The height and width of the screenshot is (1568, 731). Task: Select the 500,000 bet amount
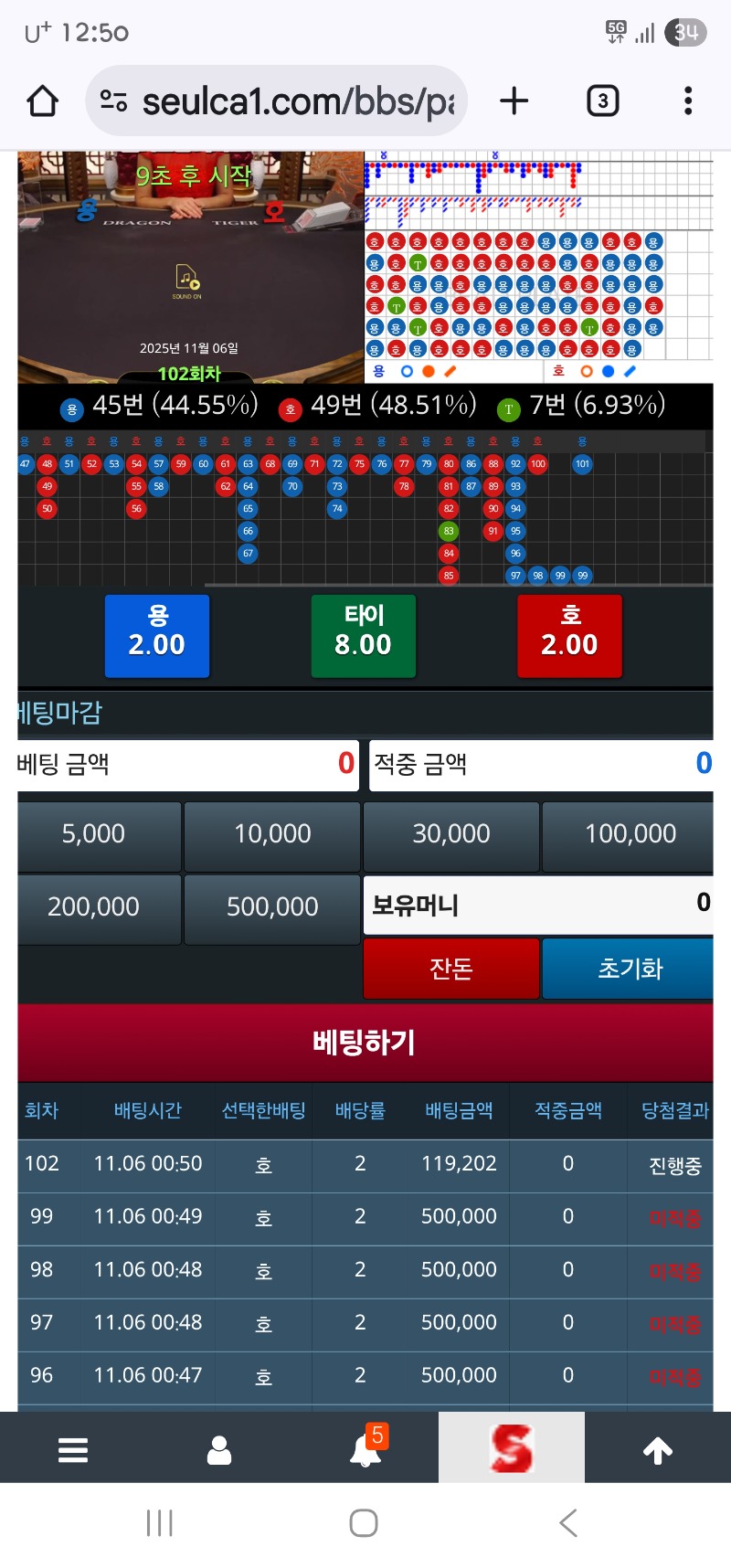271,907
